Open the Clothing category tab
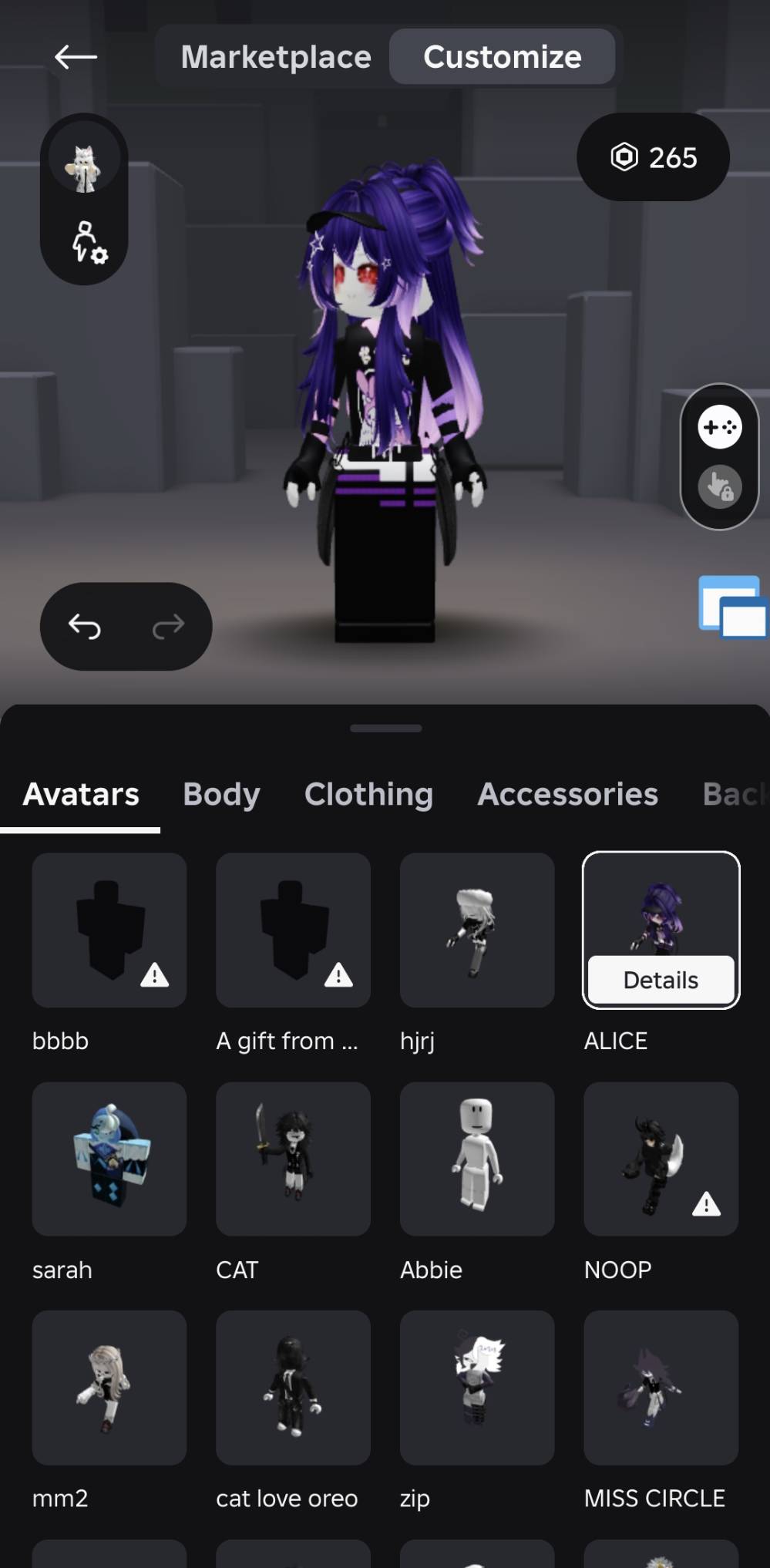The width and height of the screenshot is (770, 1568). [368, 794]
